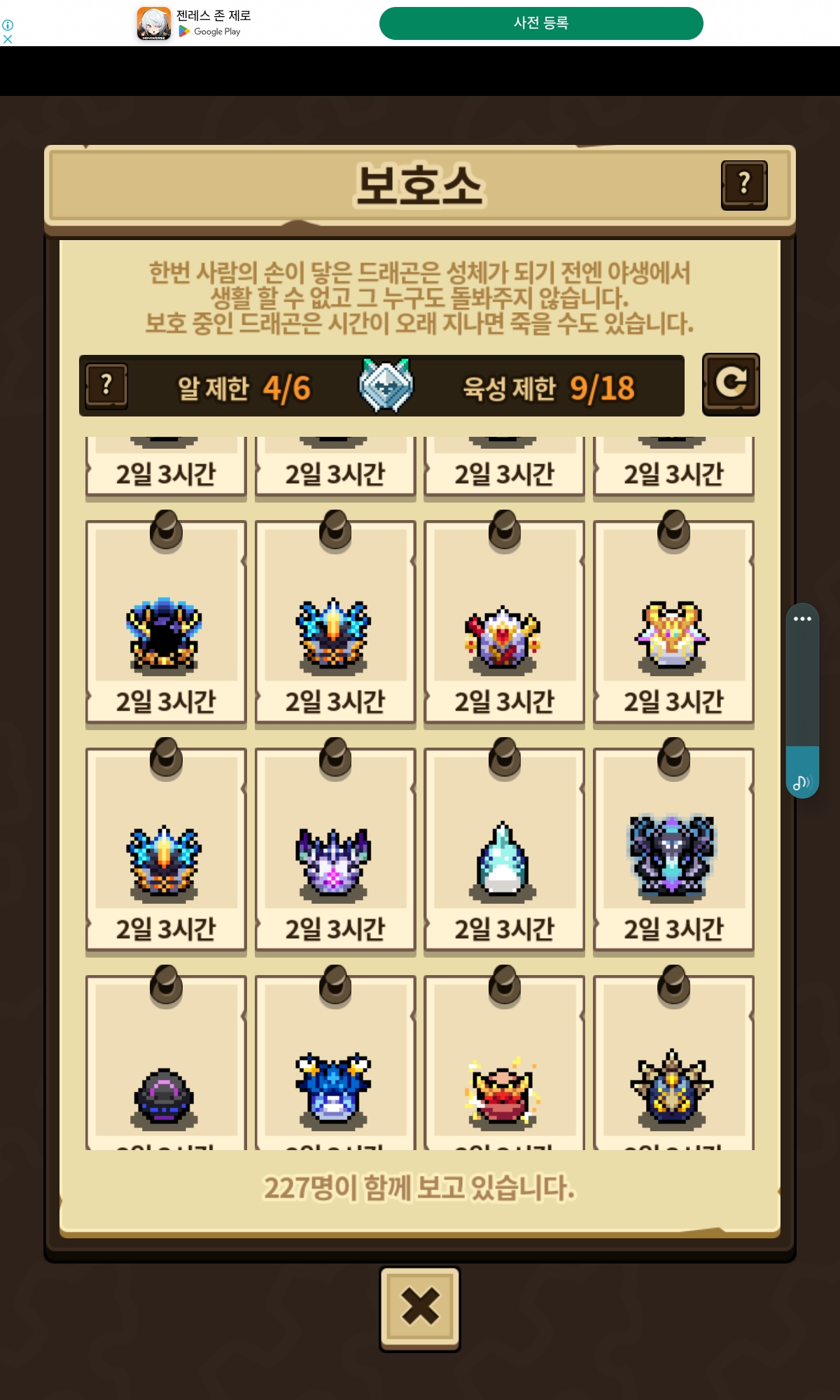Open the purple spiked crystal egg card

pyautogui.click(x=335, y=850)
